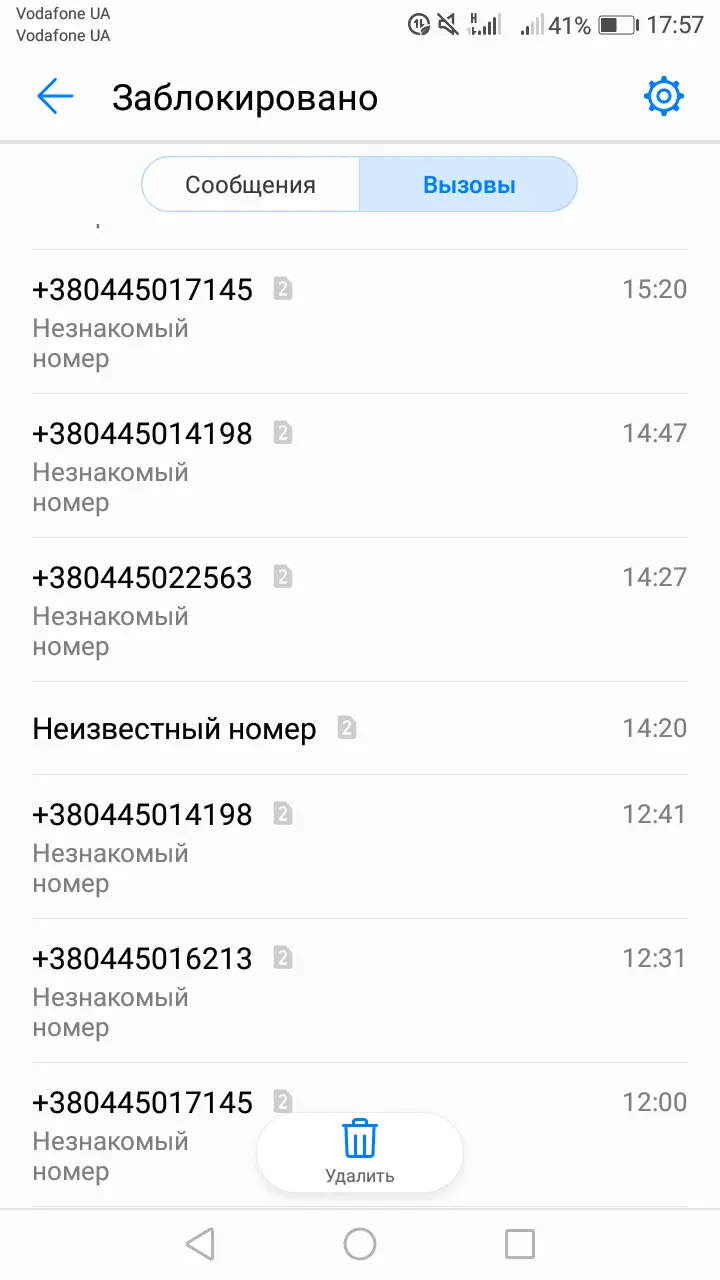The image size is (720, 1280).
Task: Open blocking settings via the gear icon
Action: click(x=664, y=97)
